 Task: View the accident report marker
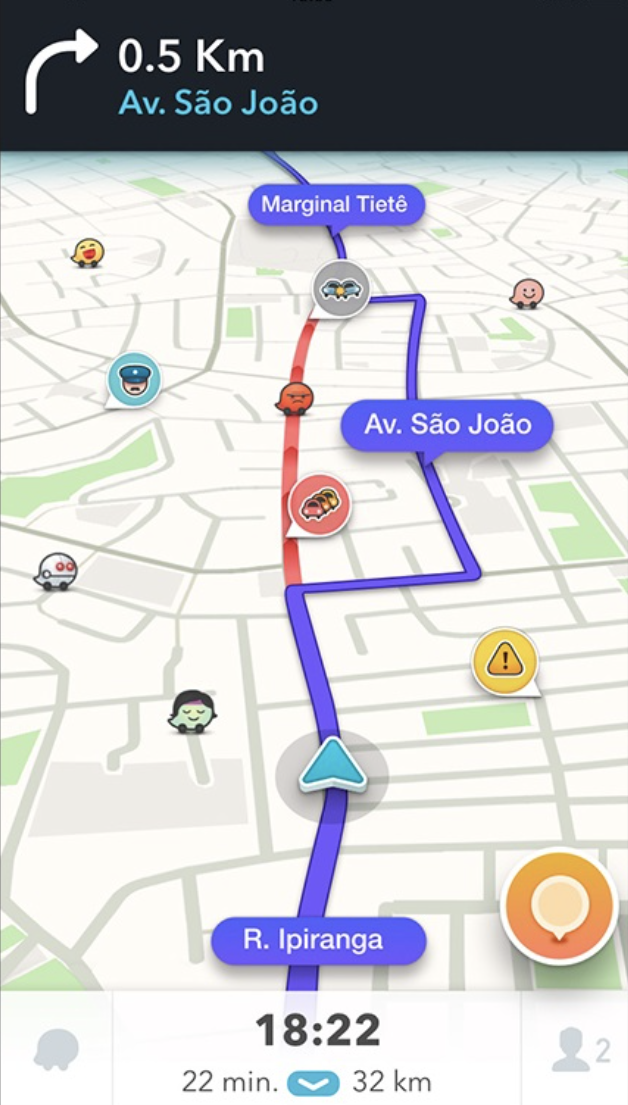click(340, 289)
